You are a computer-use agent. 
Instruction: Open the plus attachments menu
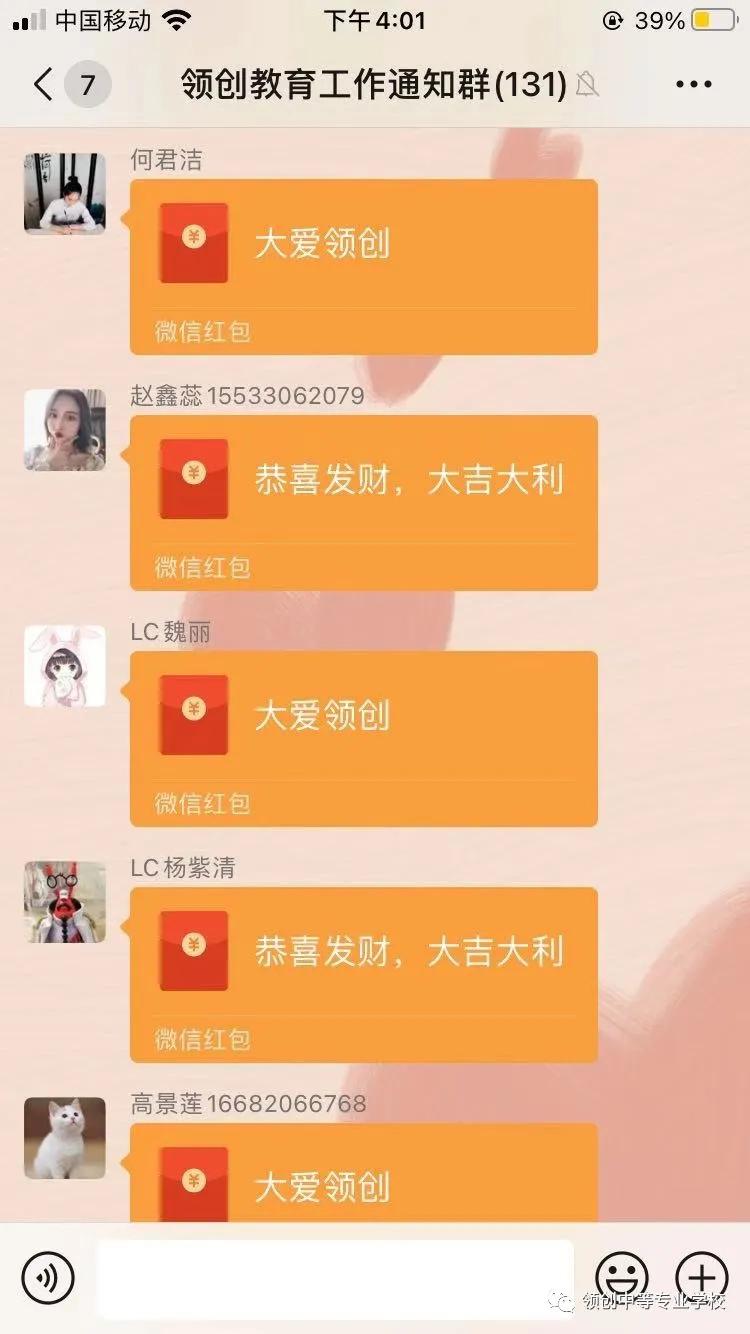[x=702, y=1277]
